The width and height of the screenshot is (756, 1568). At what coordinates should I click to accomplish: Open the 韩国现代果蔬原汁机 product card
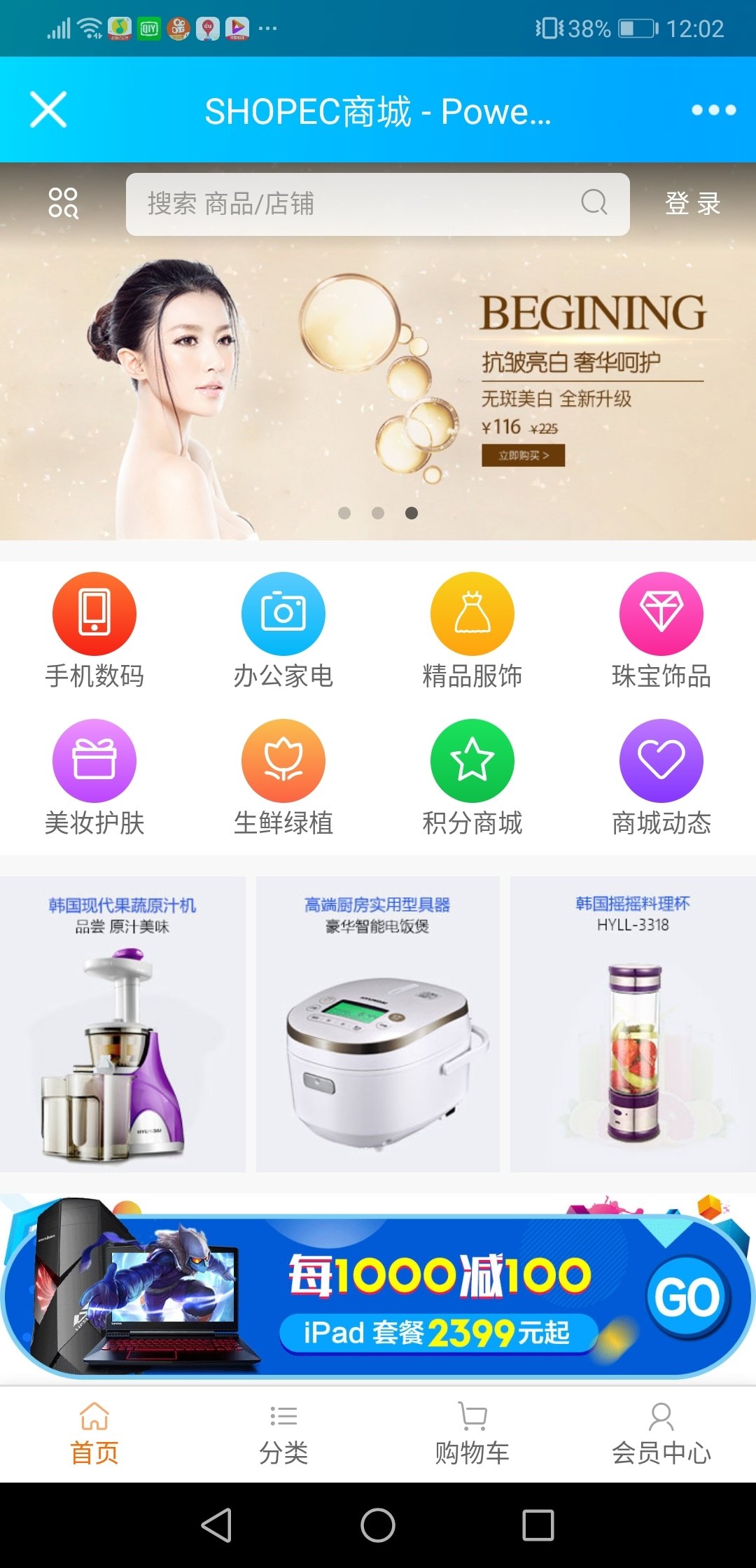pos(122,1024)
